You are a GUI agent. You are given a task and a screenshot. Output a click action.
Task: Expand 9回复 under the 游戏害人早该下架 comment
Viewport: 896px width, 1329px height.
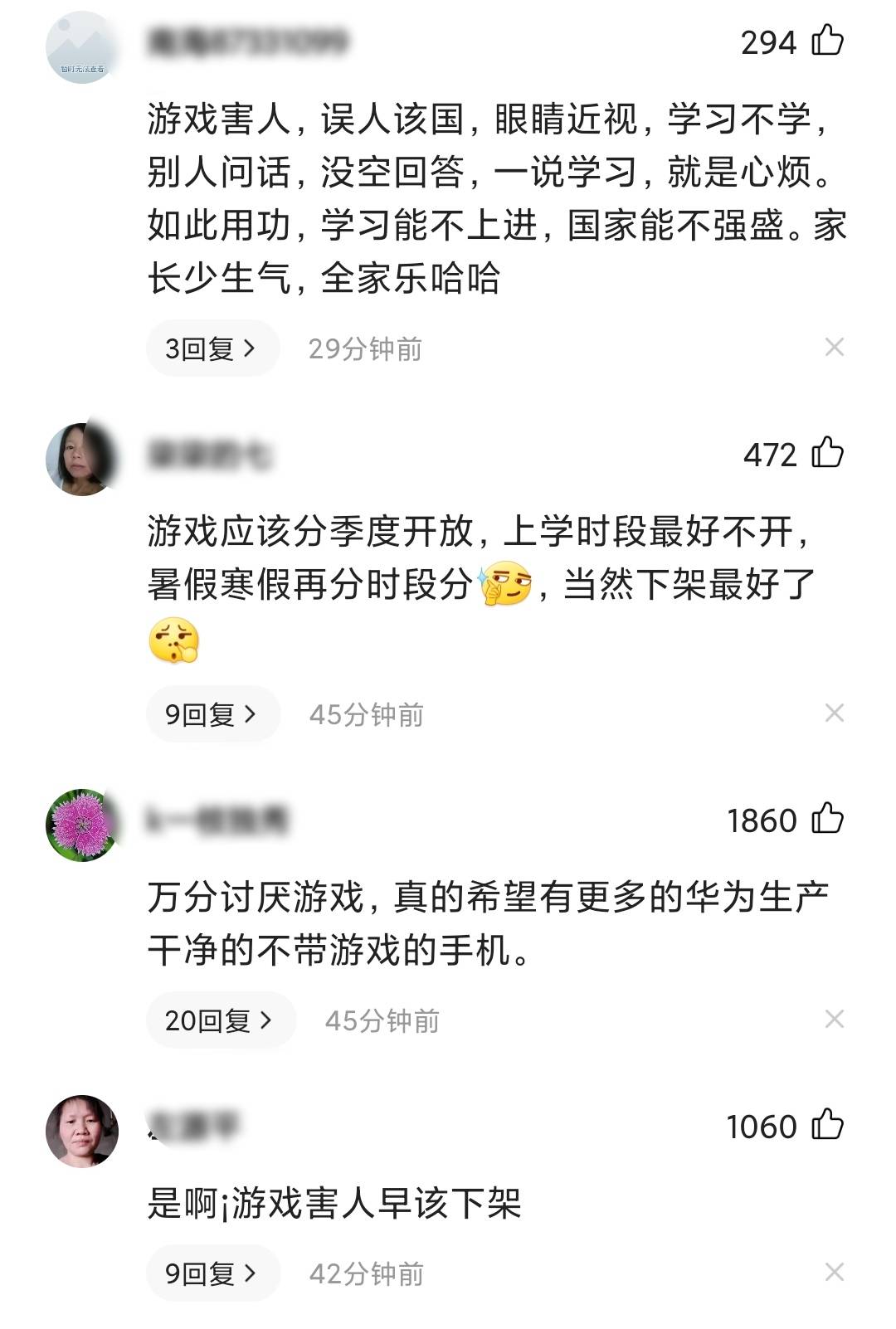[x=212, y=1273]
